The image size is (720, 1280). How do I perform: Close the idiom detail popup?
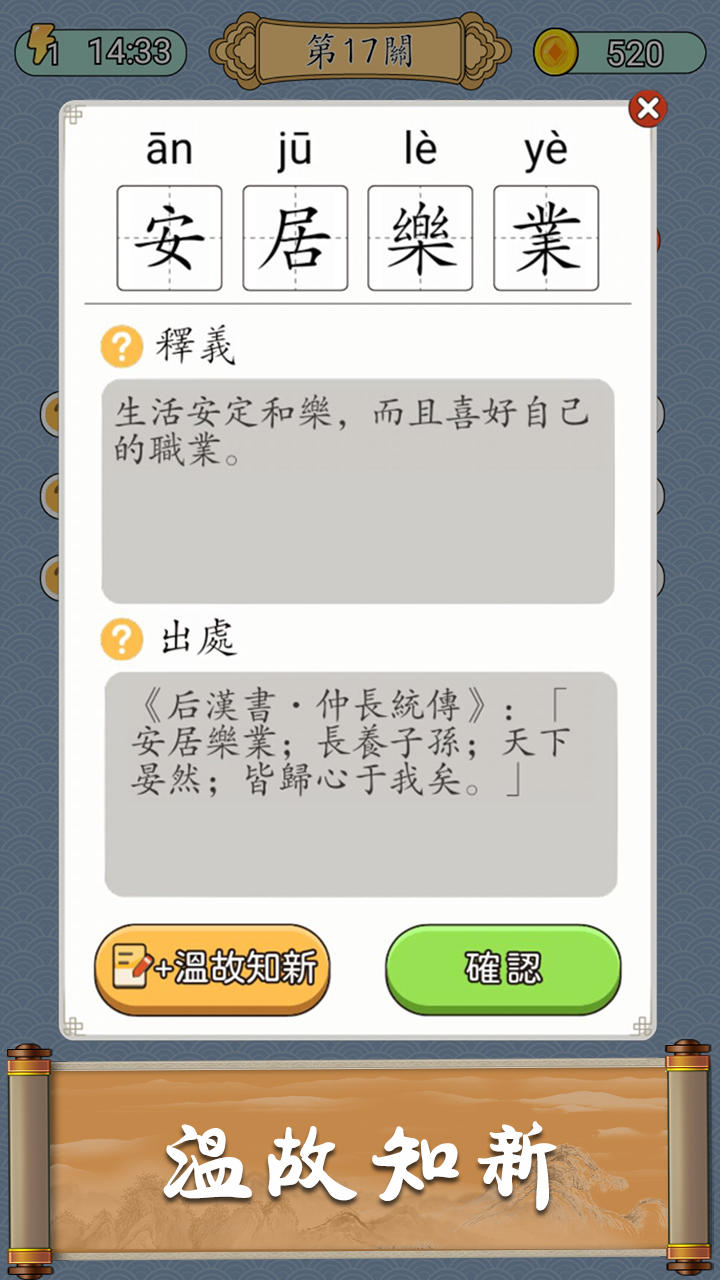tap(646, 106)
